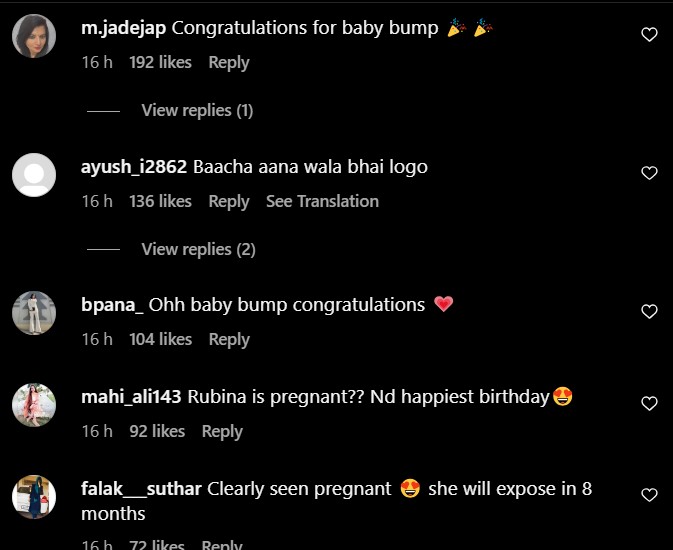Like m.jadejap's comment
673x550 pixels.
pos(649,35)
